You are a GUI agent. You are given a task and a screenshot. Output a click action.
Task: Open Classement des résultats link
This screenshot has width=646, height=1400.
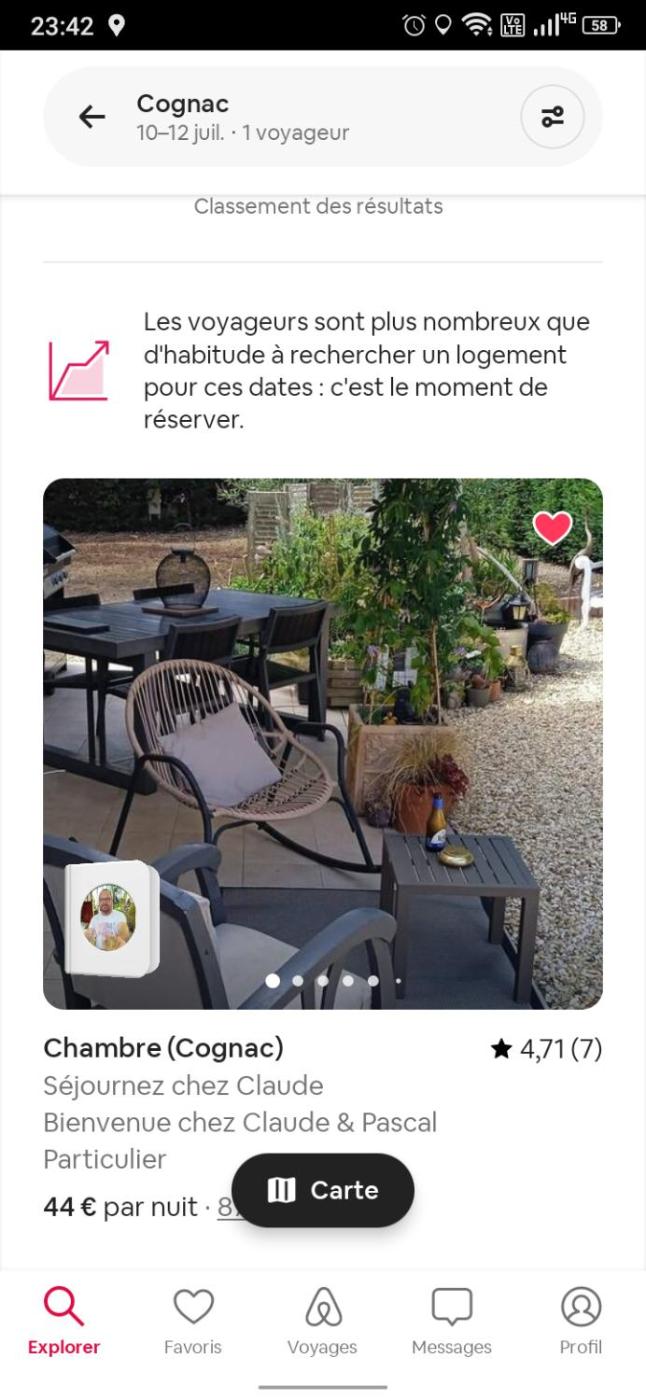click(x=318, y=207)
